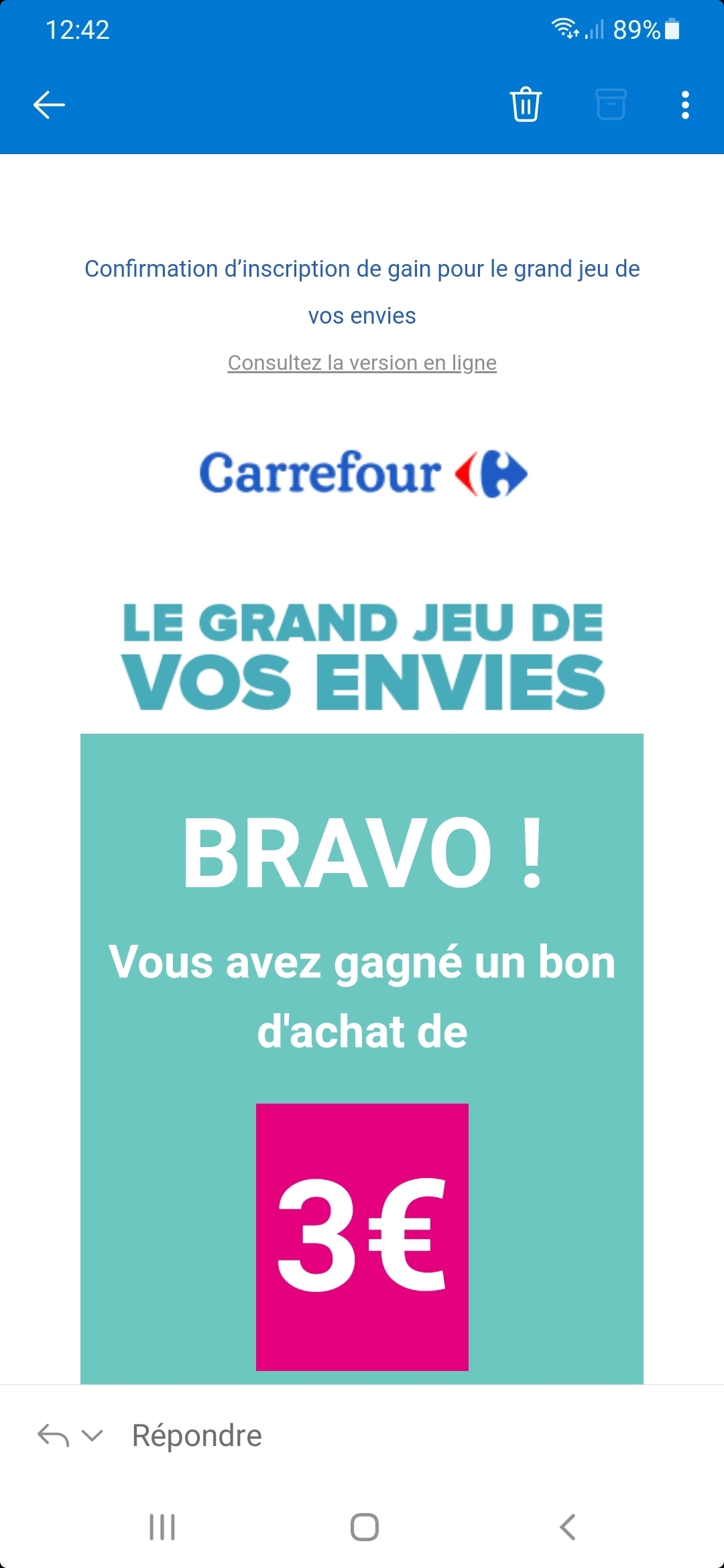The image size is (724, 1568).
Task: Expand the reply options chevron
Action: 92,1435
